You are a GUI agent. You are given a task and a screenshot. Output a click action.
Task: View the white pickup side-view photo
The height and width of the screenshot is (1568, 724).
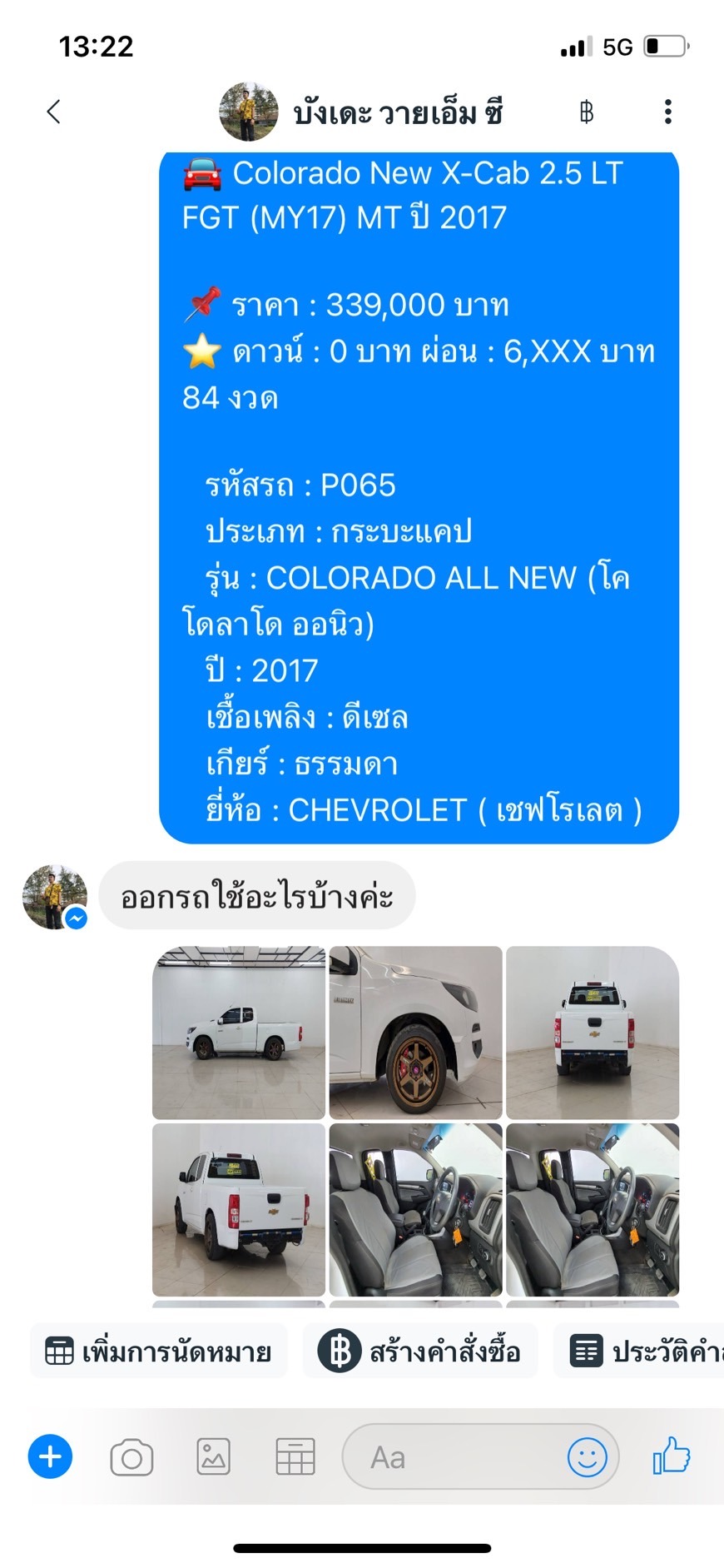239,1033
